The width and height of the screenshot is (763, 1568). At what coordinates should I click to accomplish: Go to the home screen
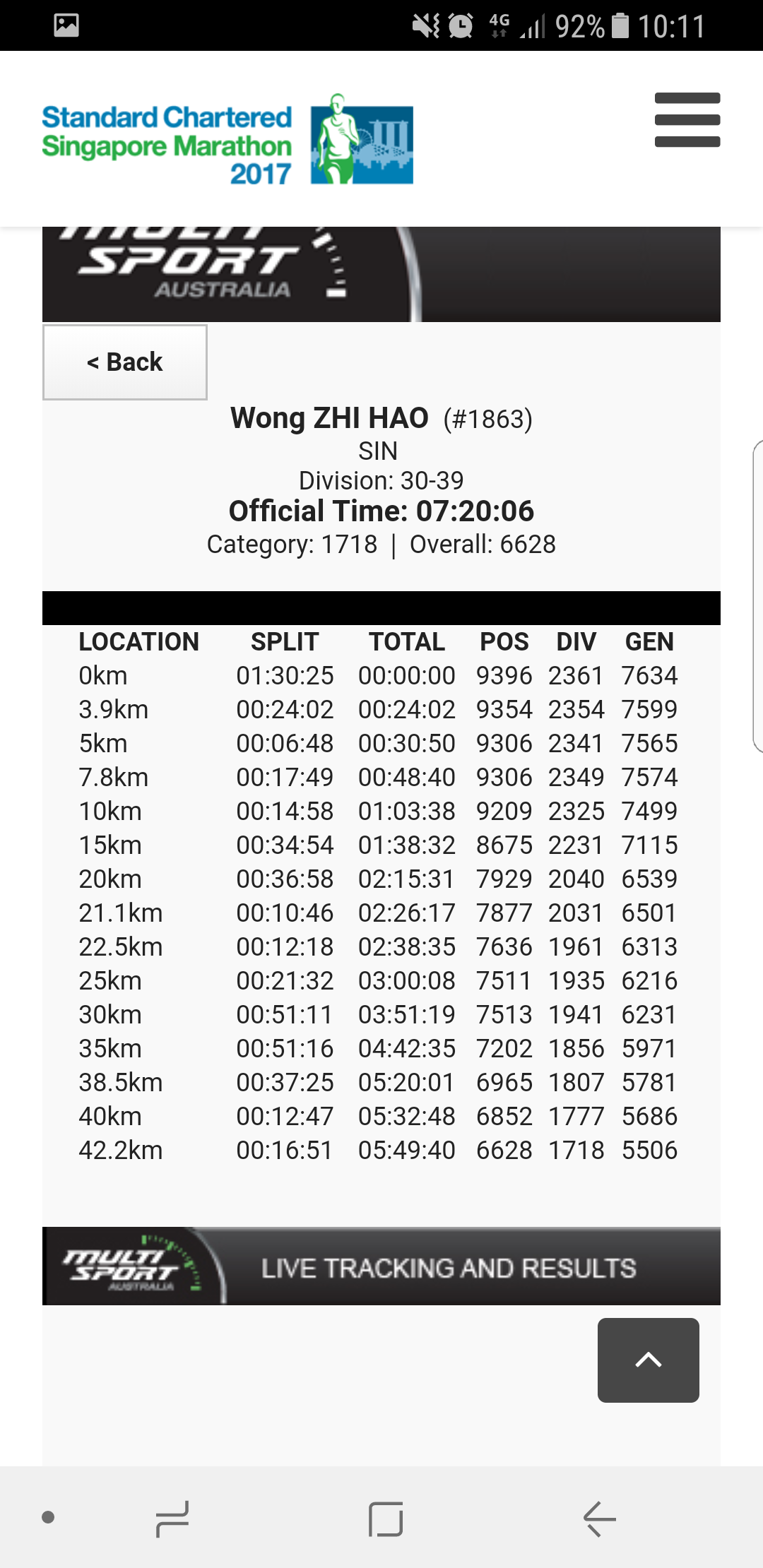386,1519
